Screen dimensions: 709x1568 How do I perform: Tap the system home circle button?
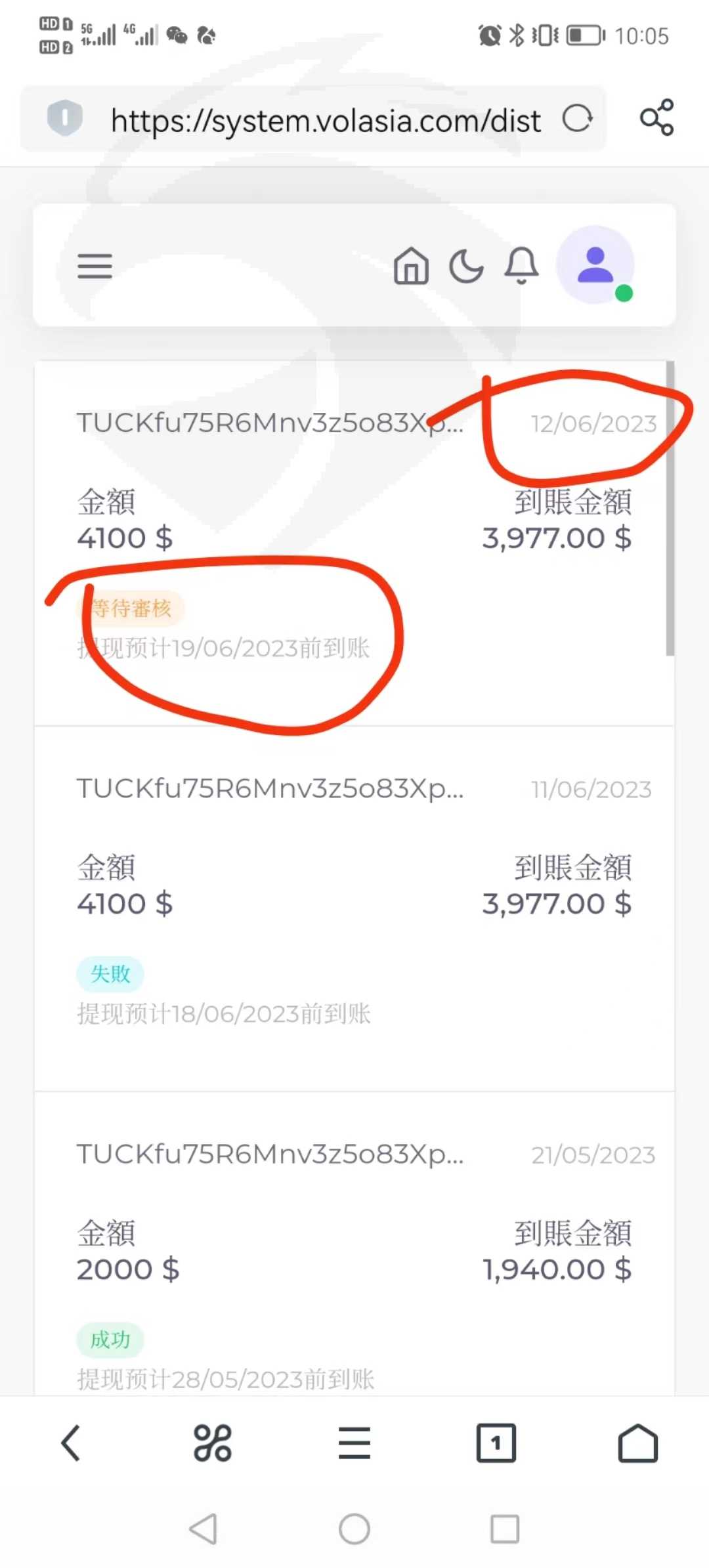(x=354, y=1529)
